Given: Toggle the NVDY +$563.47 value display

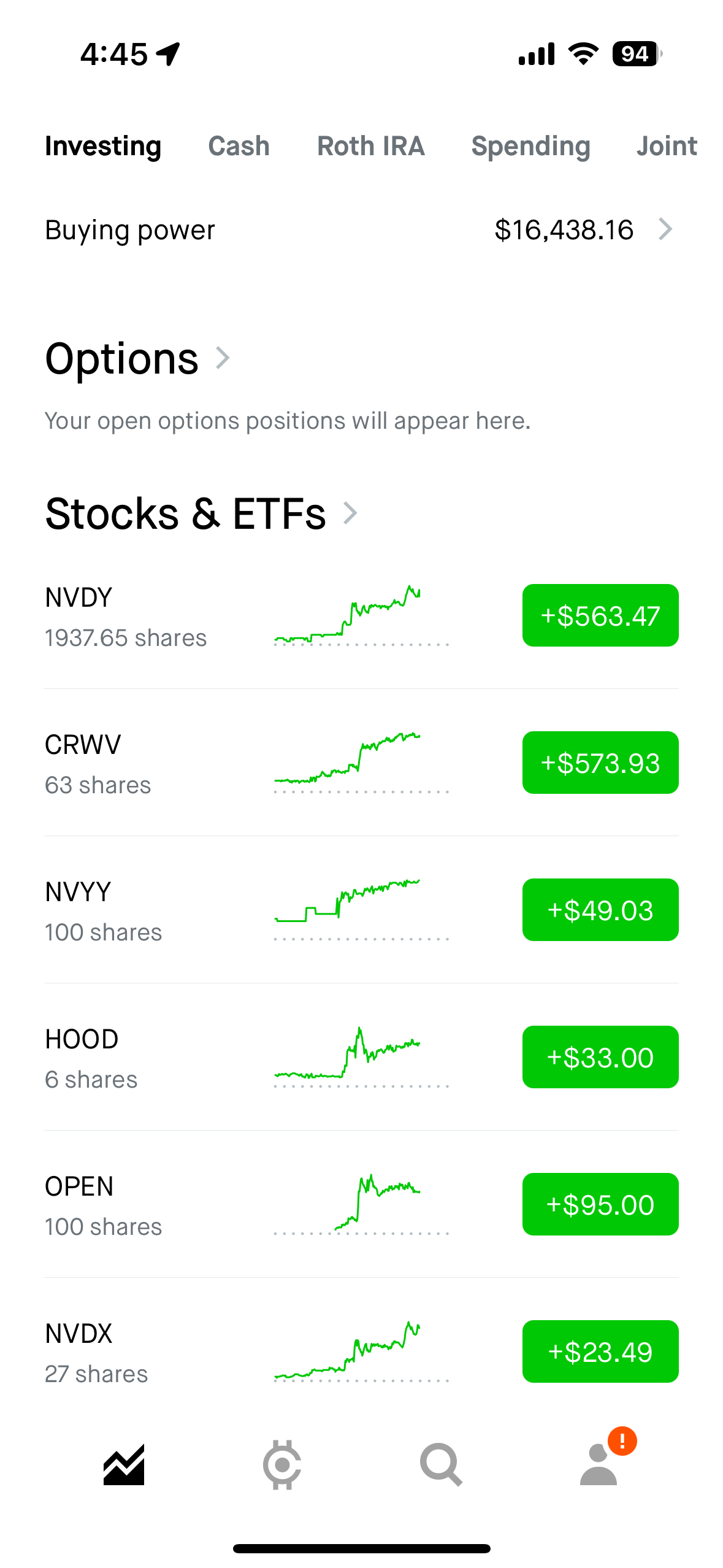Looking at the screenshot, I should 600,615.
